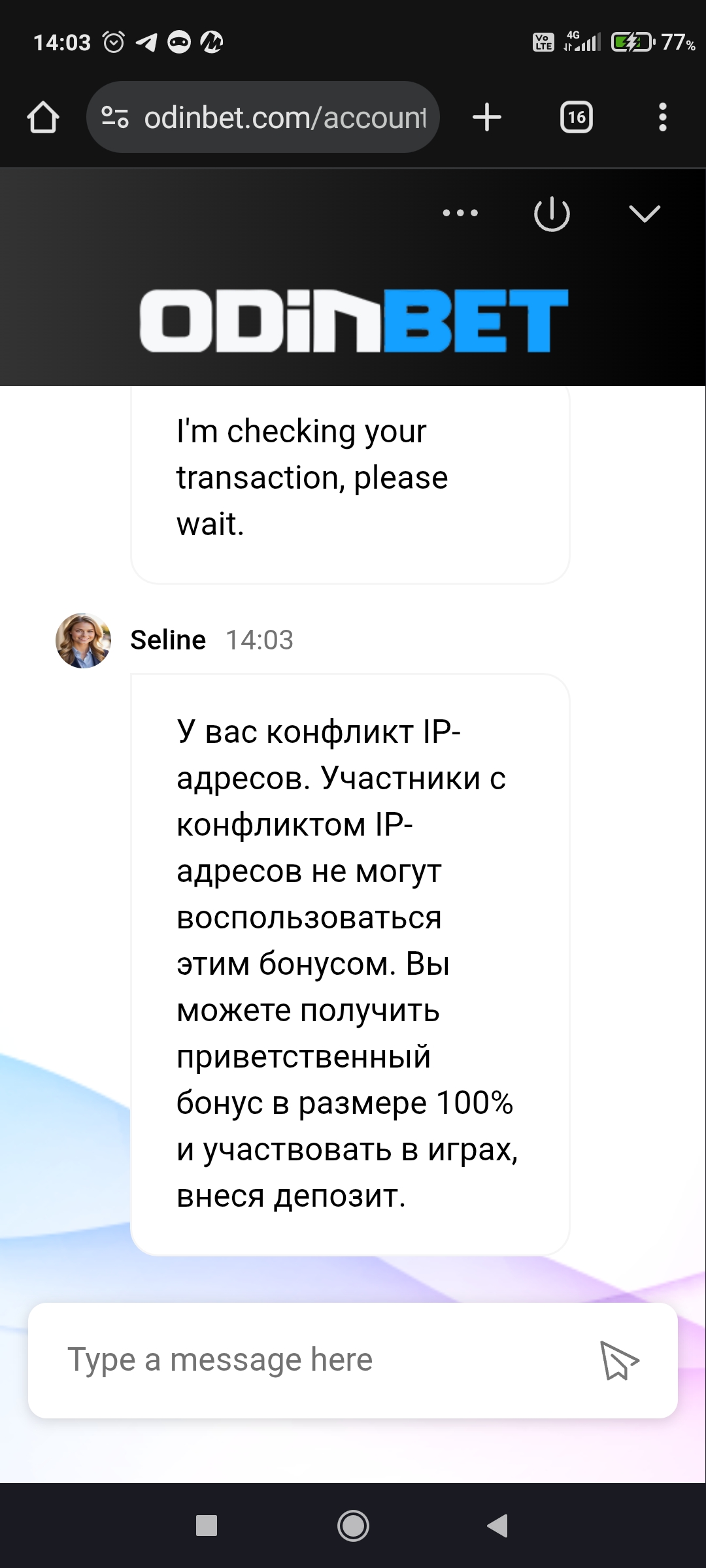Image resolution: width=706 pixels, height=1568 pixels.
Task: End the chat with the power icon
Action: tap(552, 213)
